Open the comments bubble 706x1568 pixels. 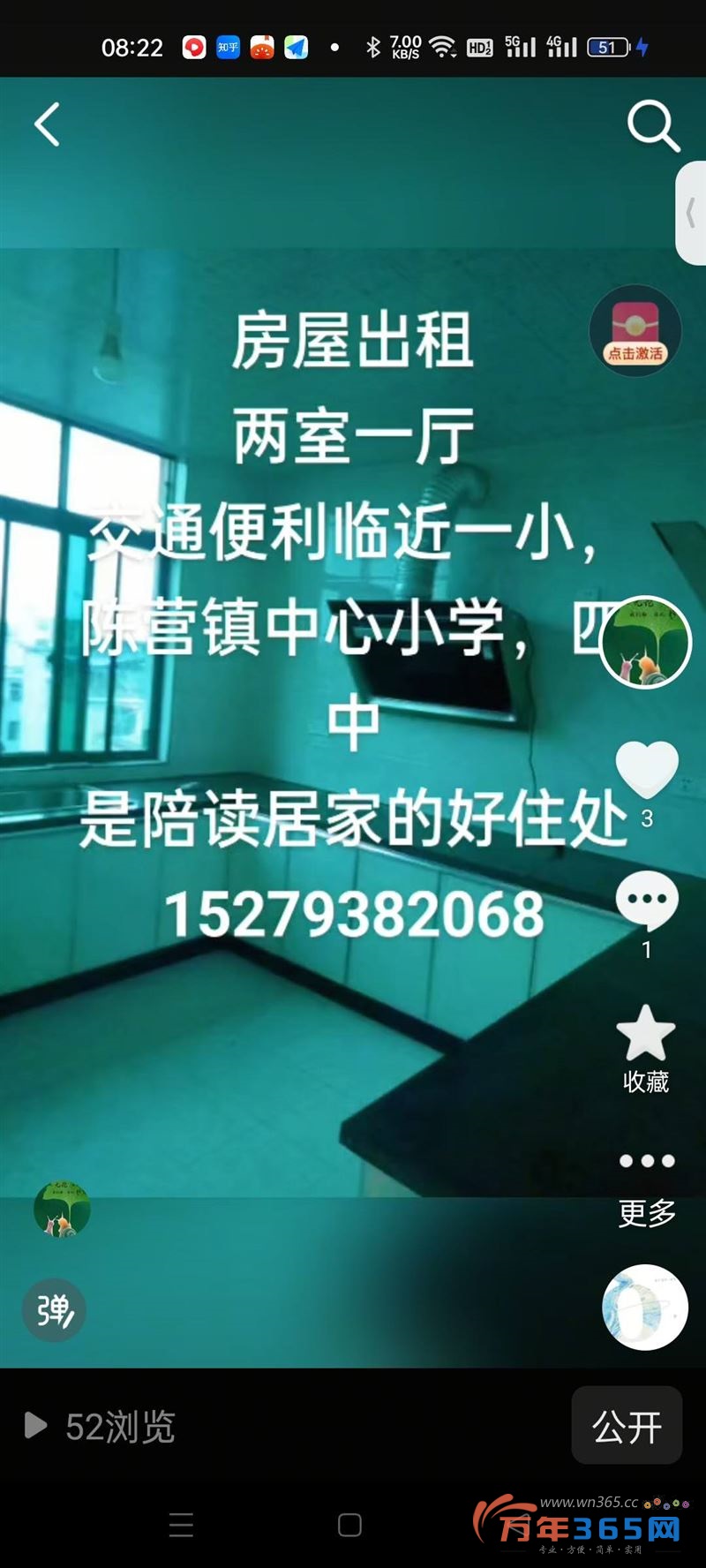pyautogui.click(x=646, y=901)
